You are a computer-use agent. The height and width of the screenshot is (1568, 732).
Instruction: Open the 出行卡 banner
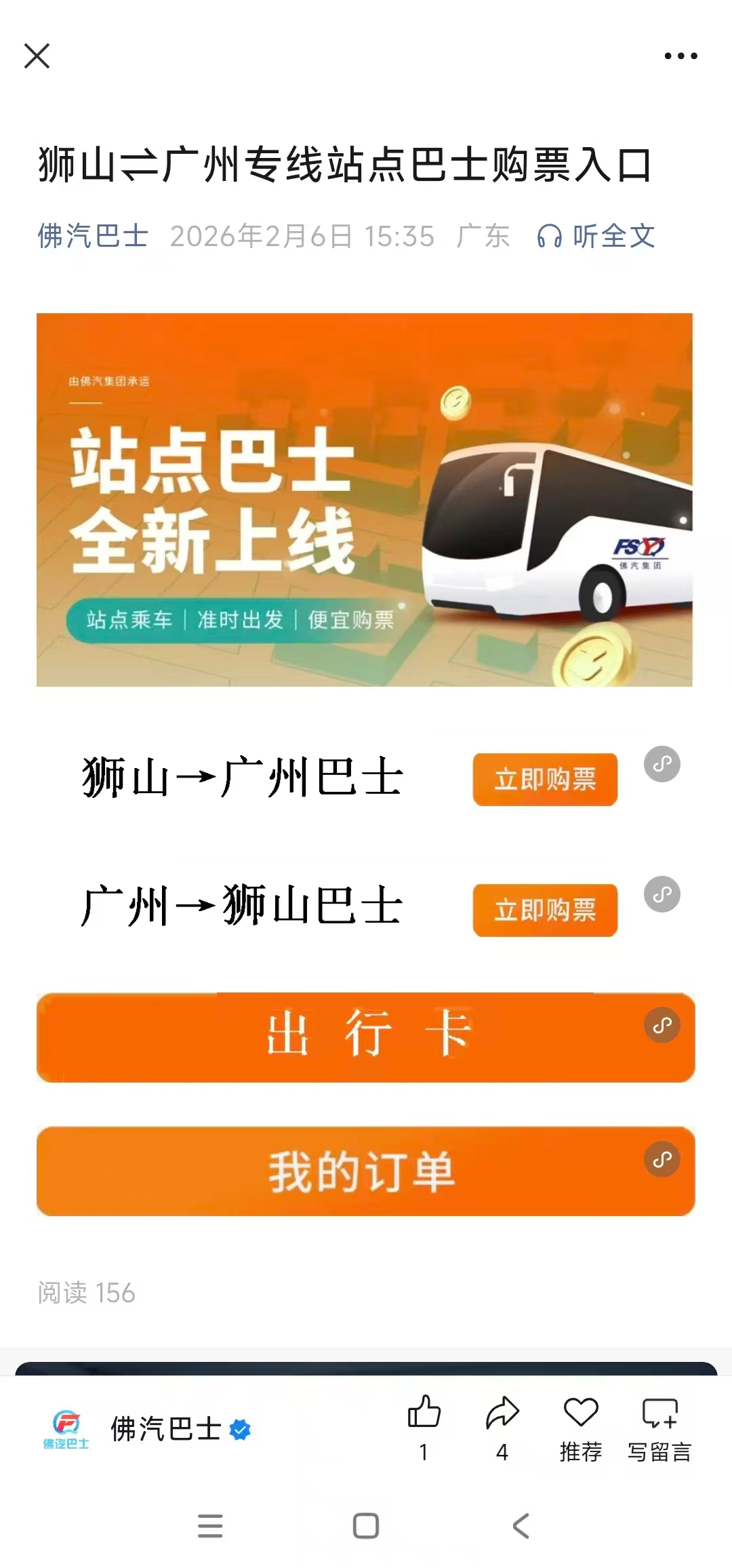(366, 1037)
